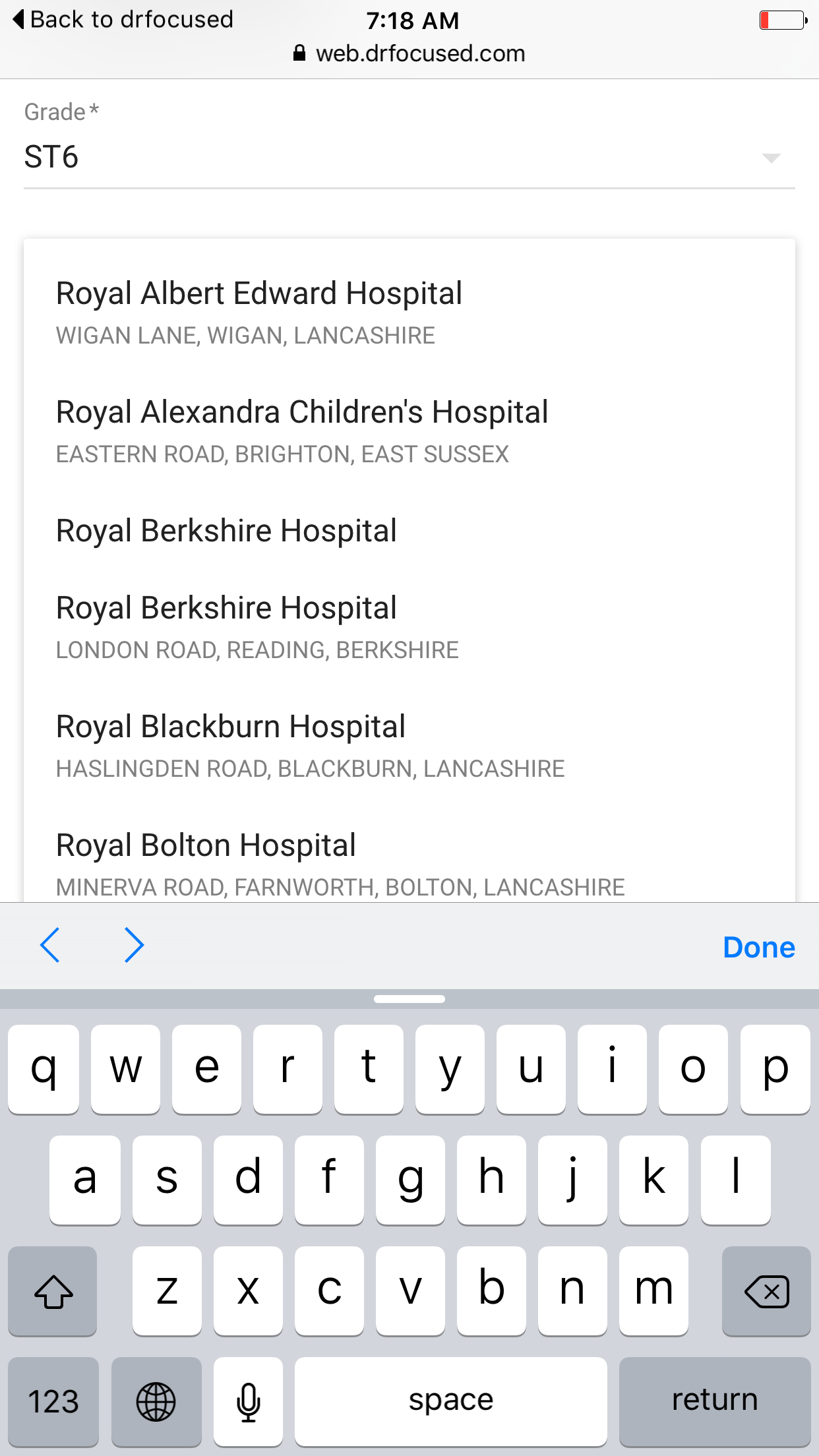The image size is (819, 1456).
Task: Switch keyboard to numbers with 123
Action: pyautogui.click(x=53, y=1401)
